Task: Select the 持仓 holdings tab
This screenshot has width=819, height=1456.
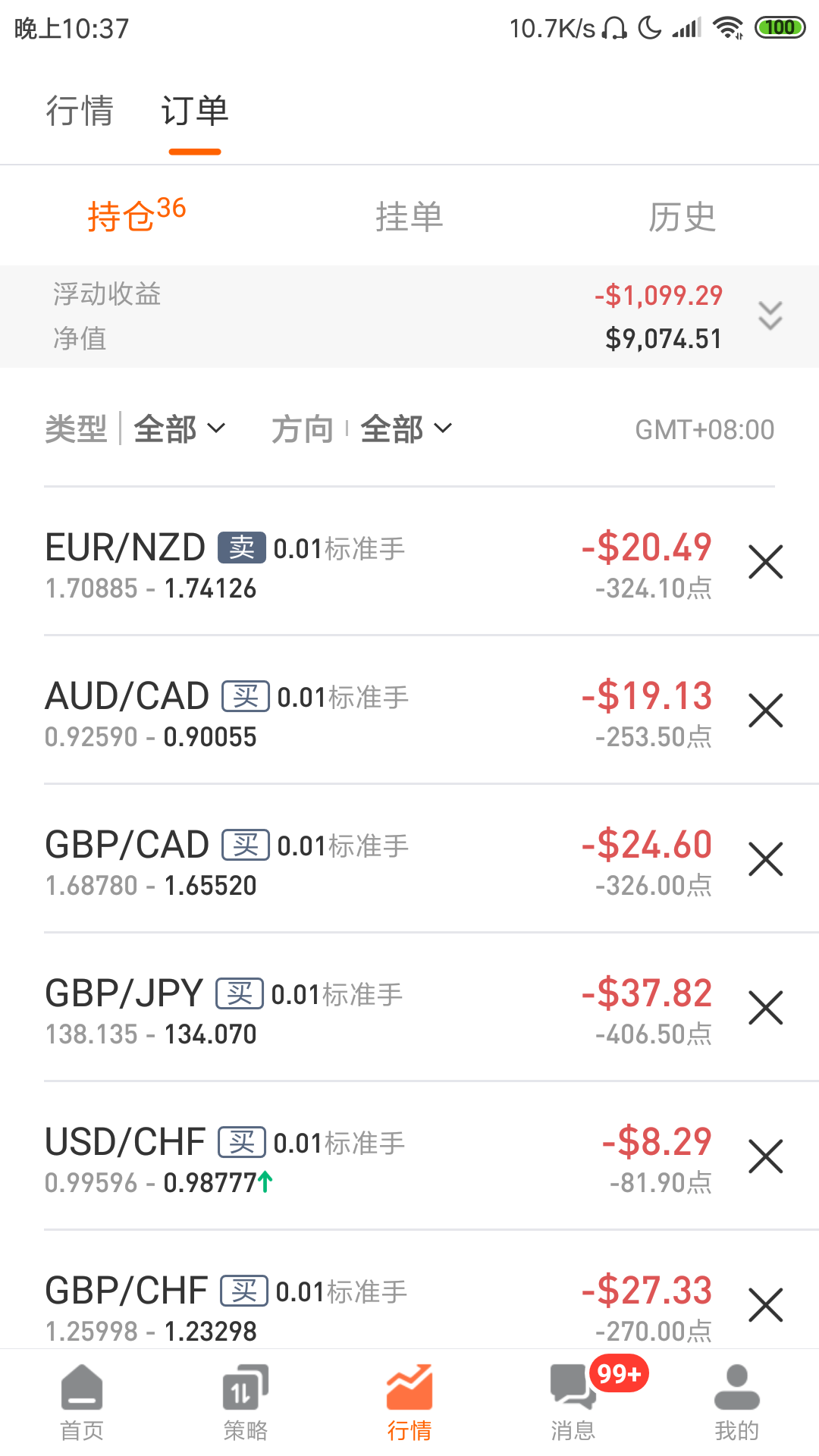Action: (136, 215)
